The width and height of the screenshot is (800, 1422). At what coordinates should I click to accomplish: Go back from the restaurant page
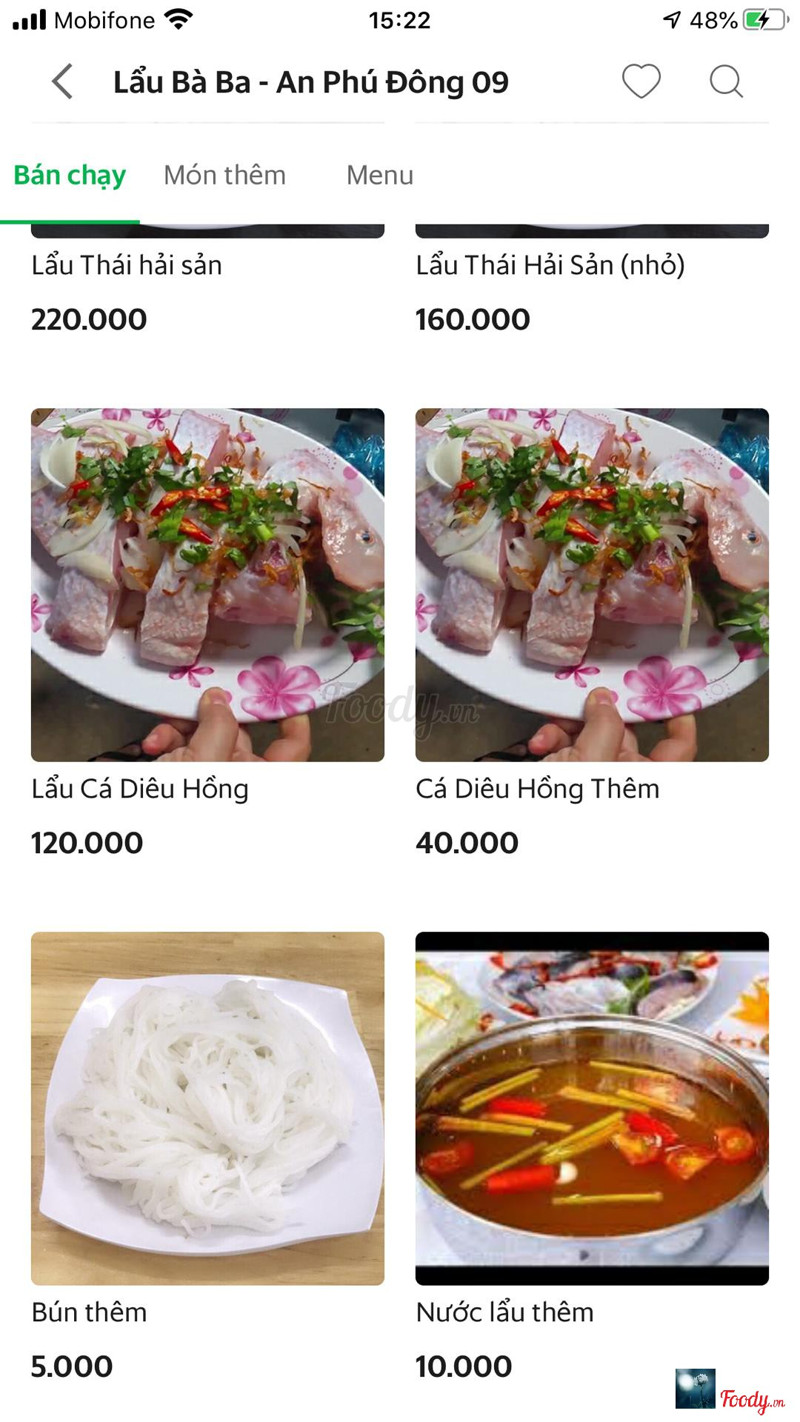(62, 82)
